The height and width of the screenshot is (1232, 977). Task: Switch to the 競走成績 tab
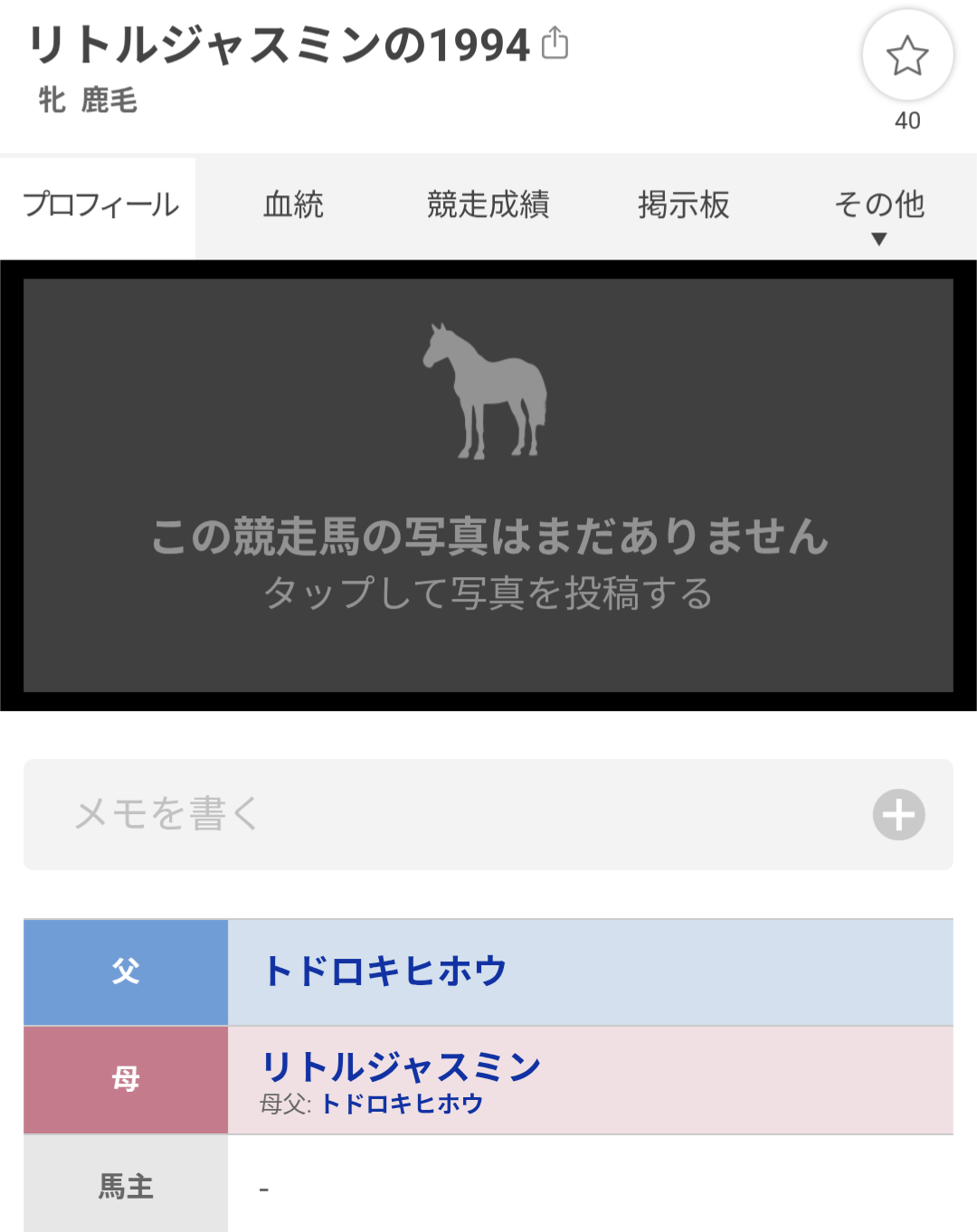pos(488,205)
